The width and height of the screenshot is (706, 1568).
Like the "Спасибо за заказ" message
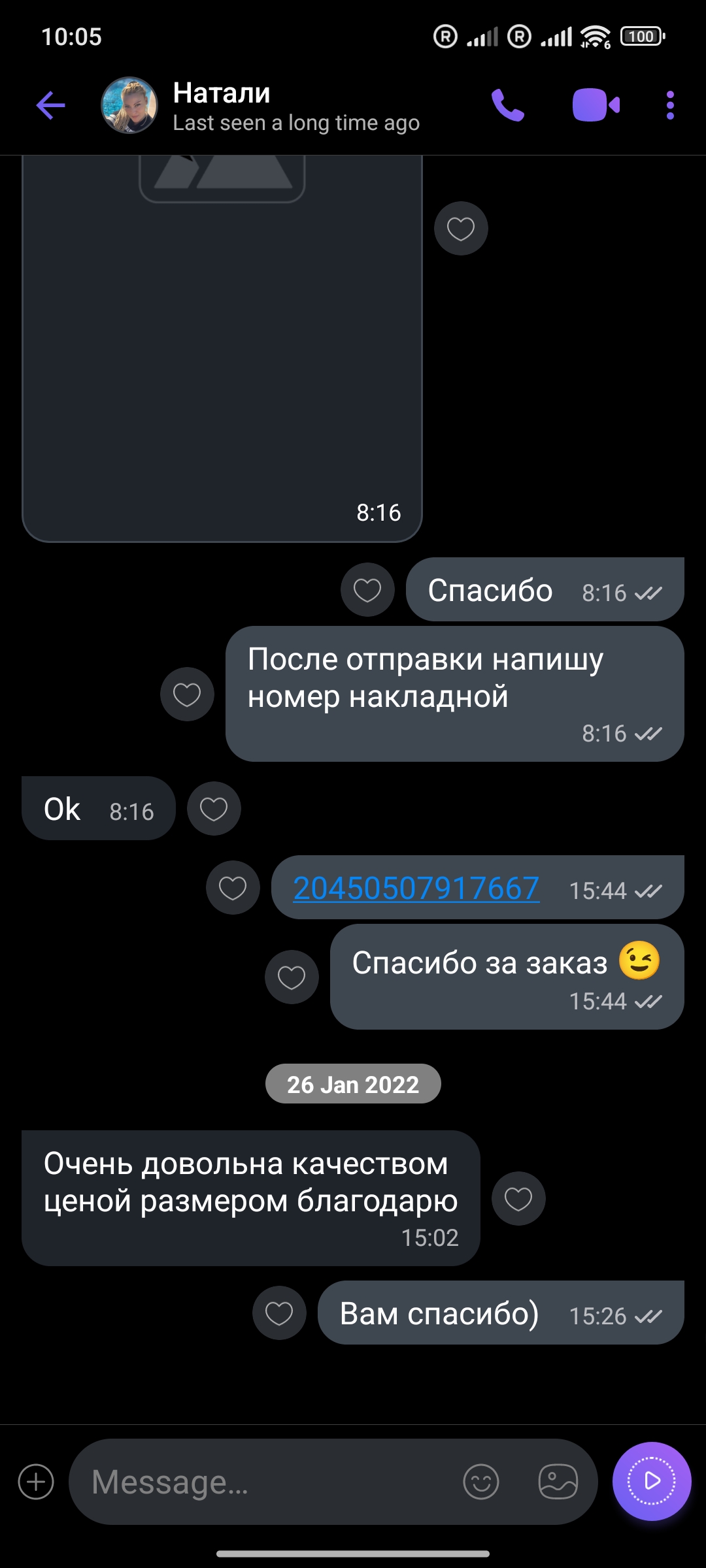[x=292, y=977]
